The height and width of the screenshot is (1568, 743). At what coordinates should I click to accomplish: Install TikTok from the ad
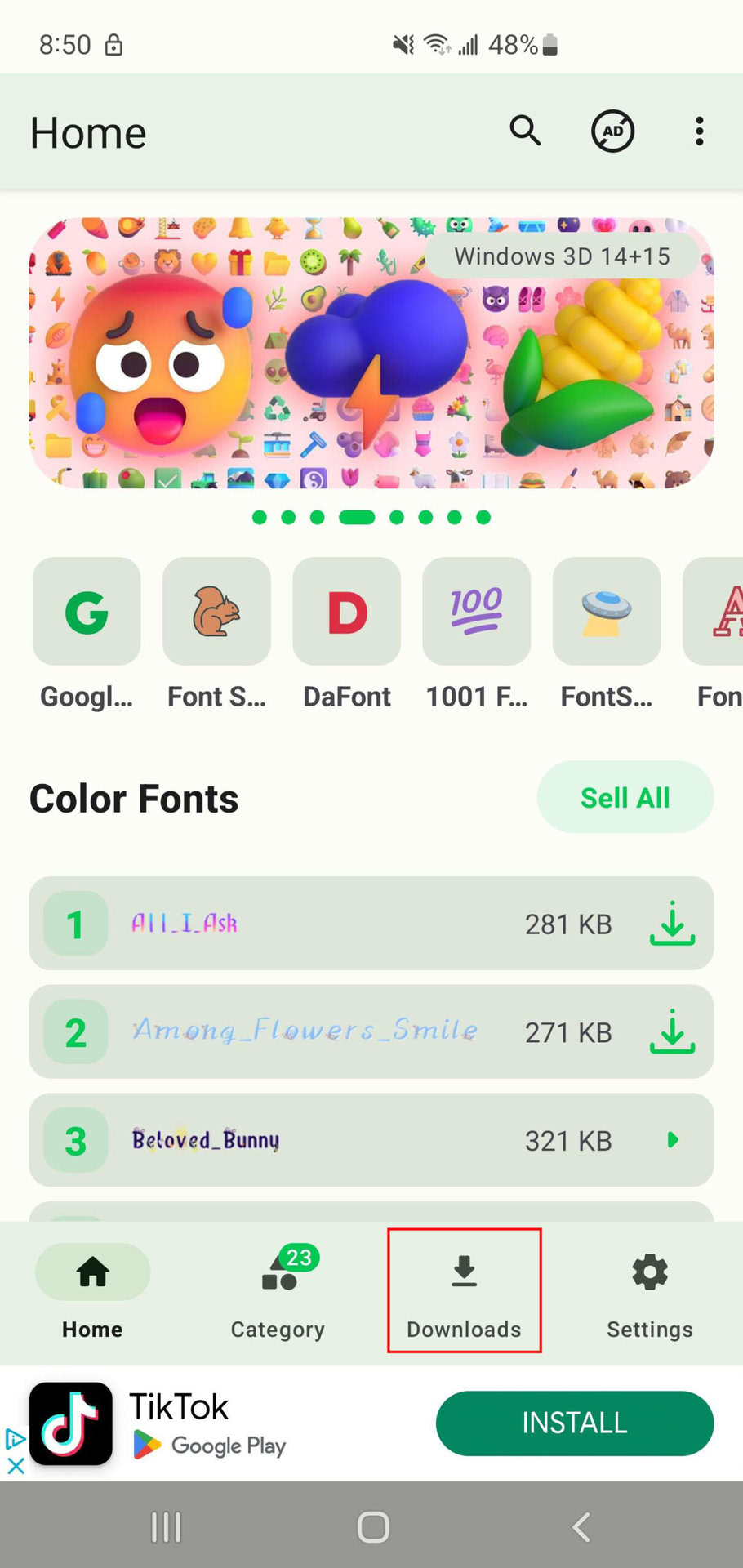pyautogui.click(x=574, y=1423)
